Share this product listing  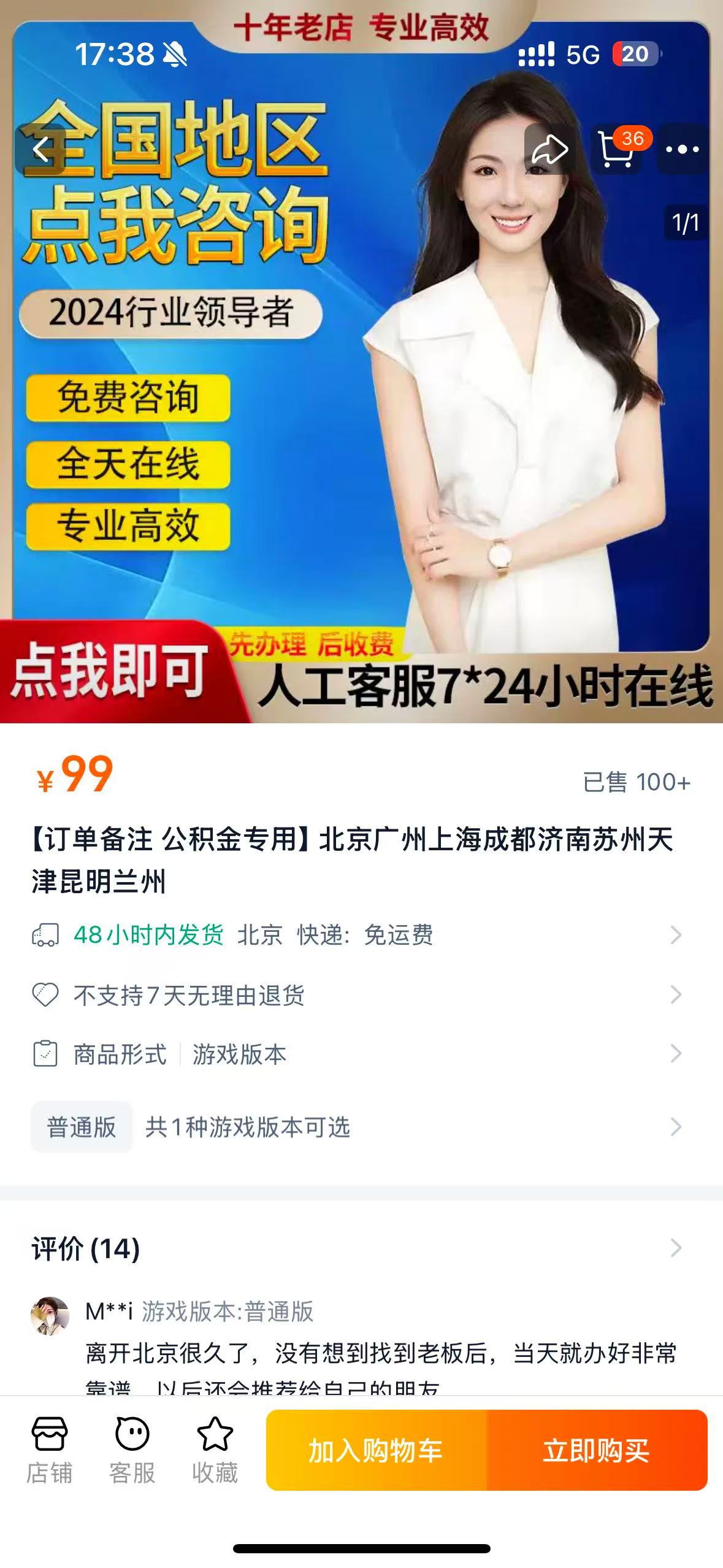[x=549, y=149]
